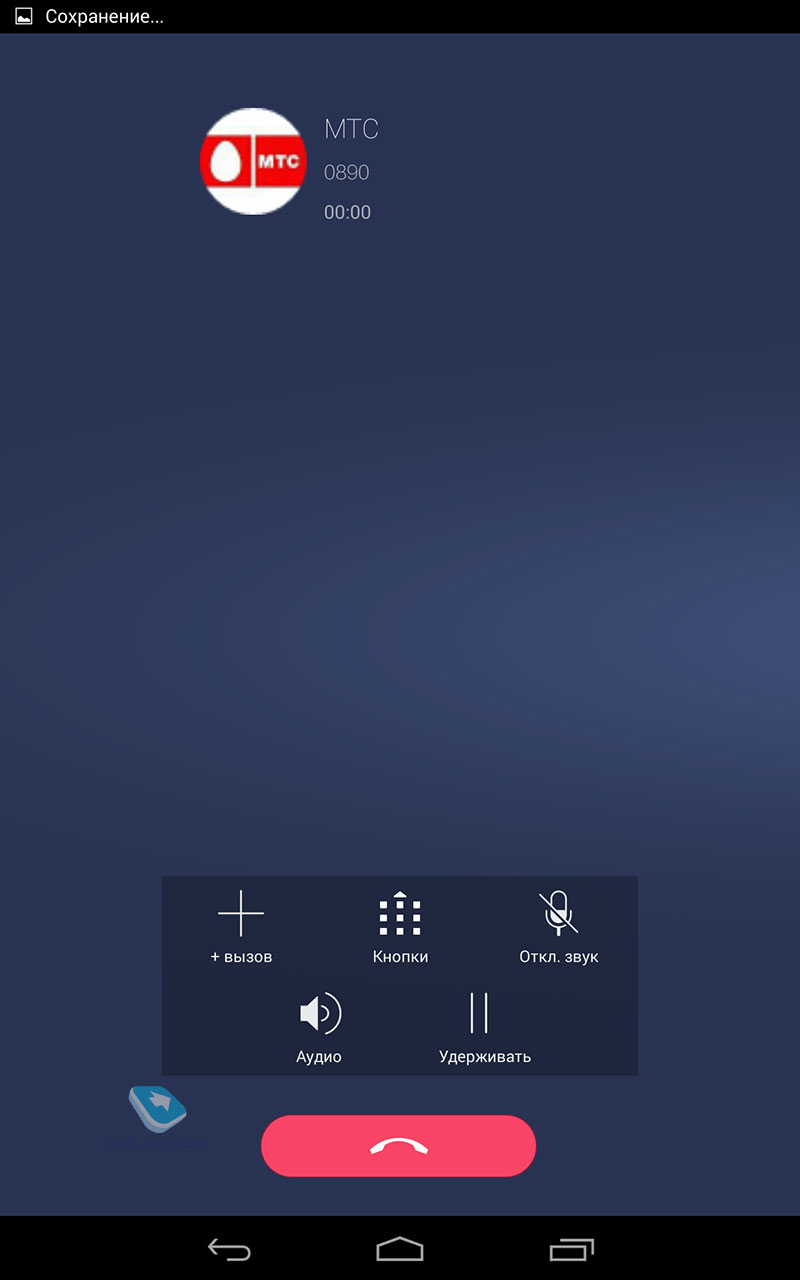Open the Кнопки dial pad
800x1280 pixels.
(400, 926)
